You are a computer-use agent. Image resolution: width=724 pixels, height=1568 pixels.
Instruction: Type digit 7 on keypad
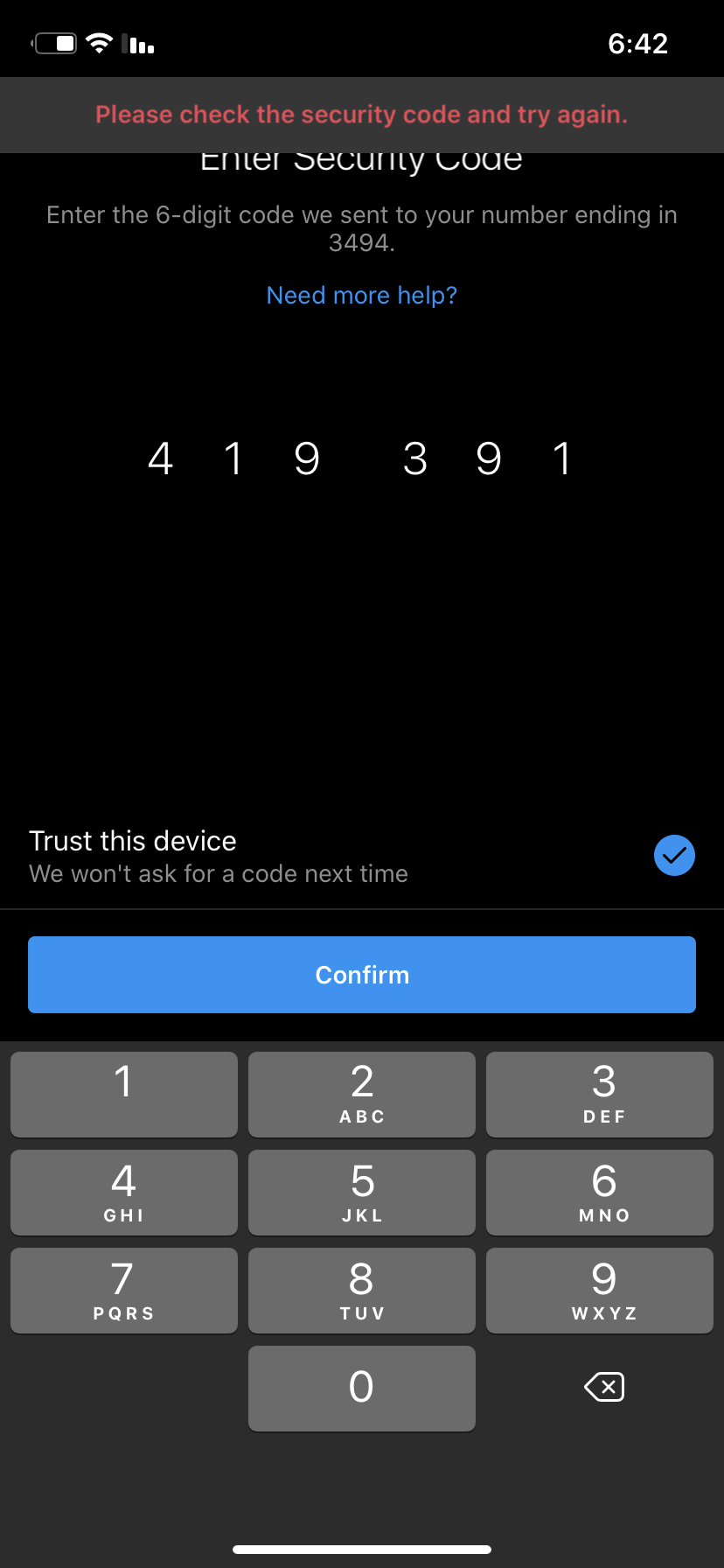click(124, 1291)
